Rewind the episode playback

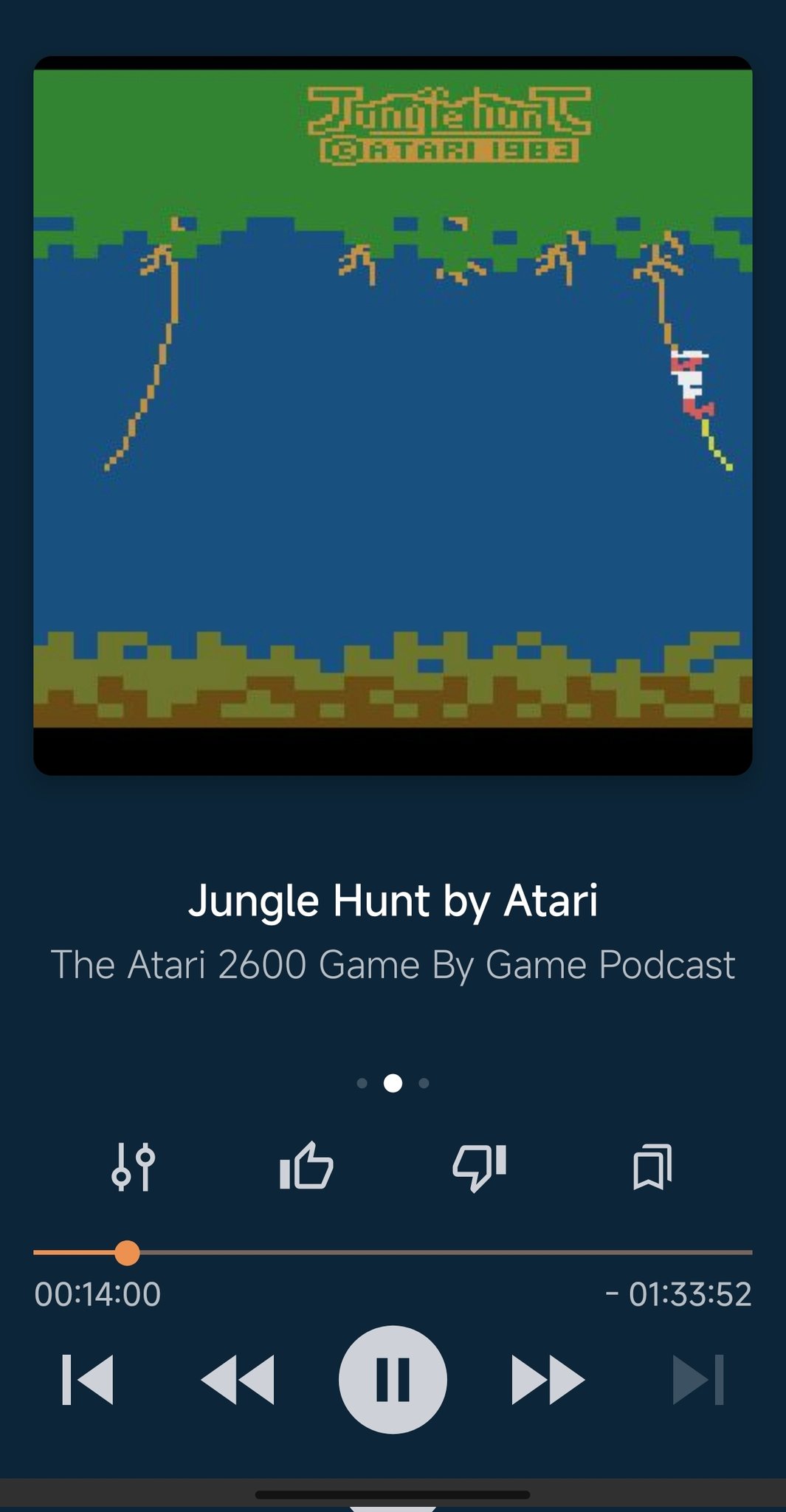pos(238,1379)
